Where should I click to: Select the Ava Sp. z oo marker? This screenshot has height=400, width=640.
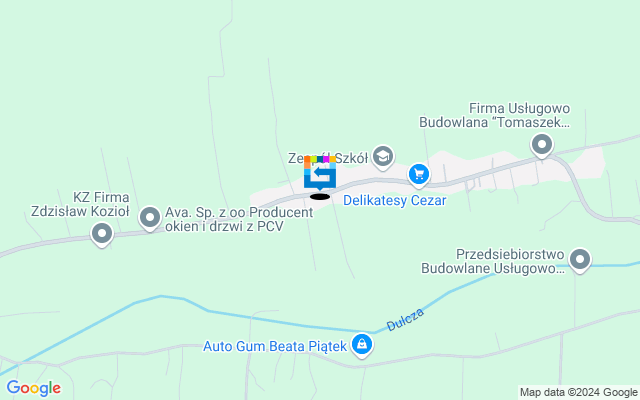coord(150,216)
